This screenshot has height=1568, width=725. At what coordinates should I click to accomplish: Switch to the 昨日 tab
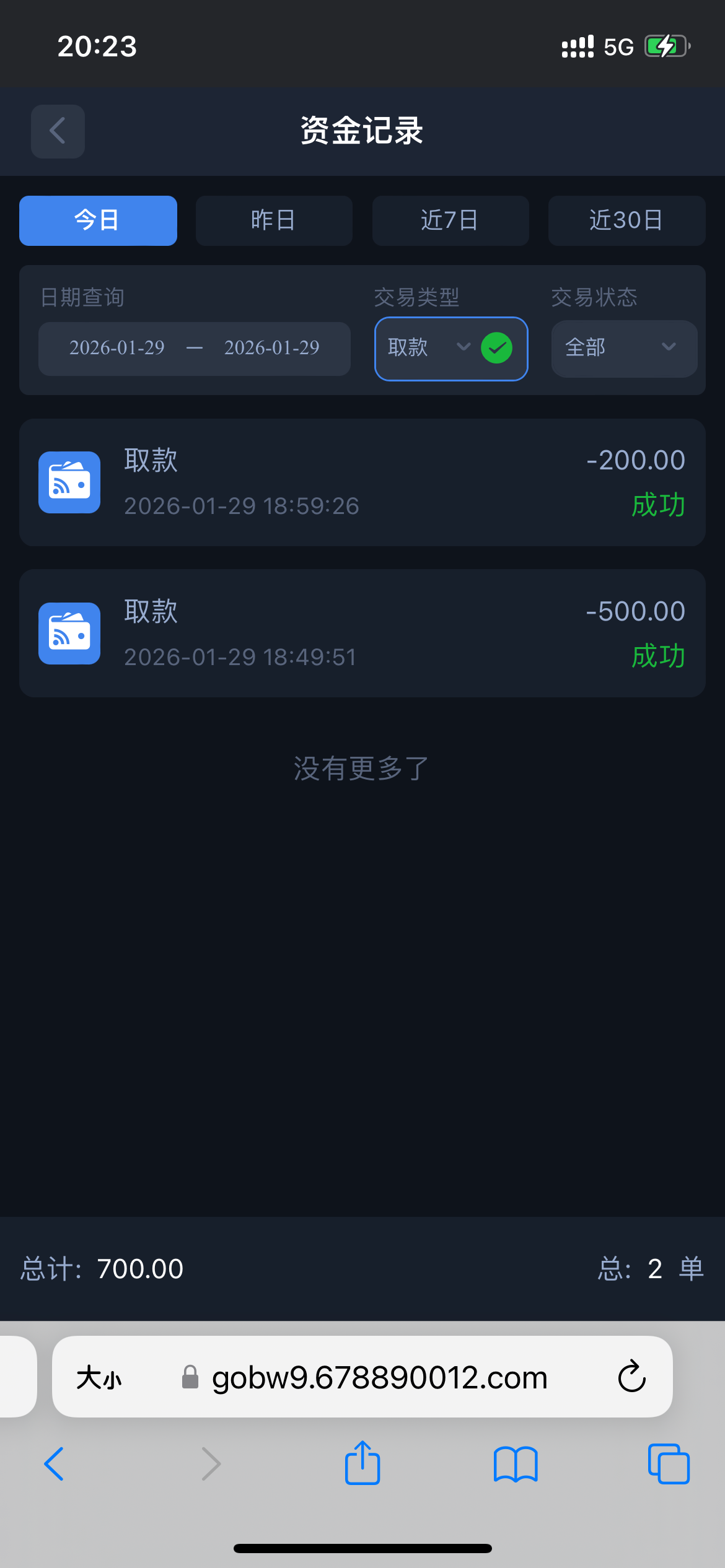point(274,220)
